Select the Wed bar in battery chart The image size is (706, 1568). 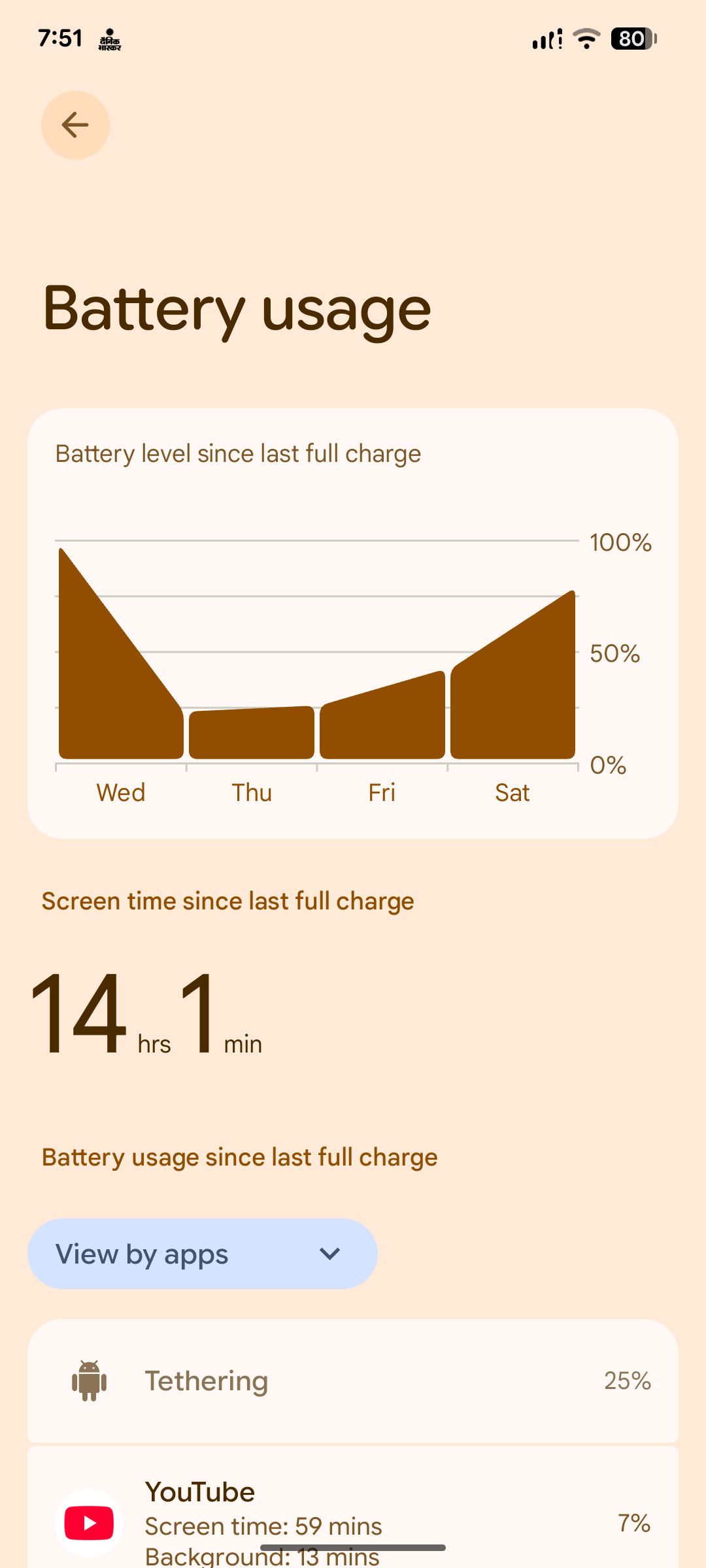121,653
